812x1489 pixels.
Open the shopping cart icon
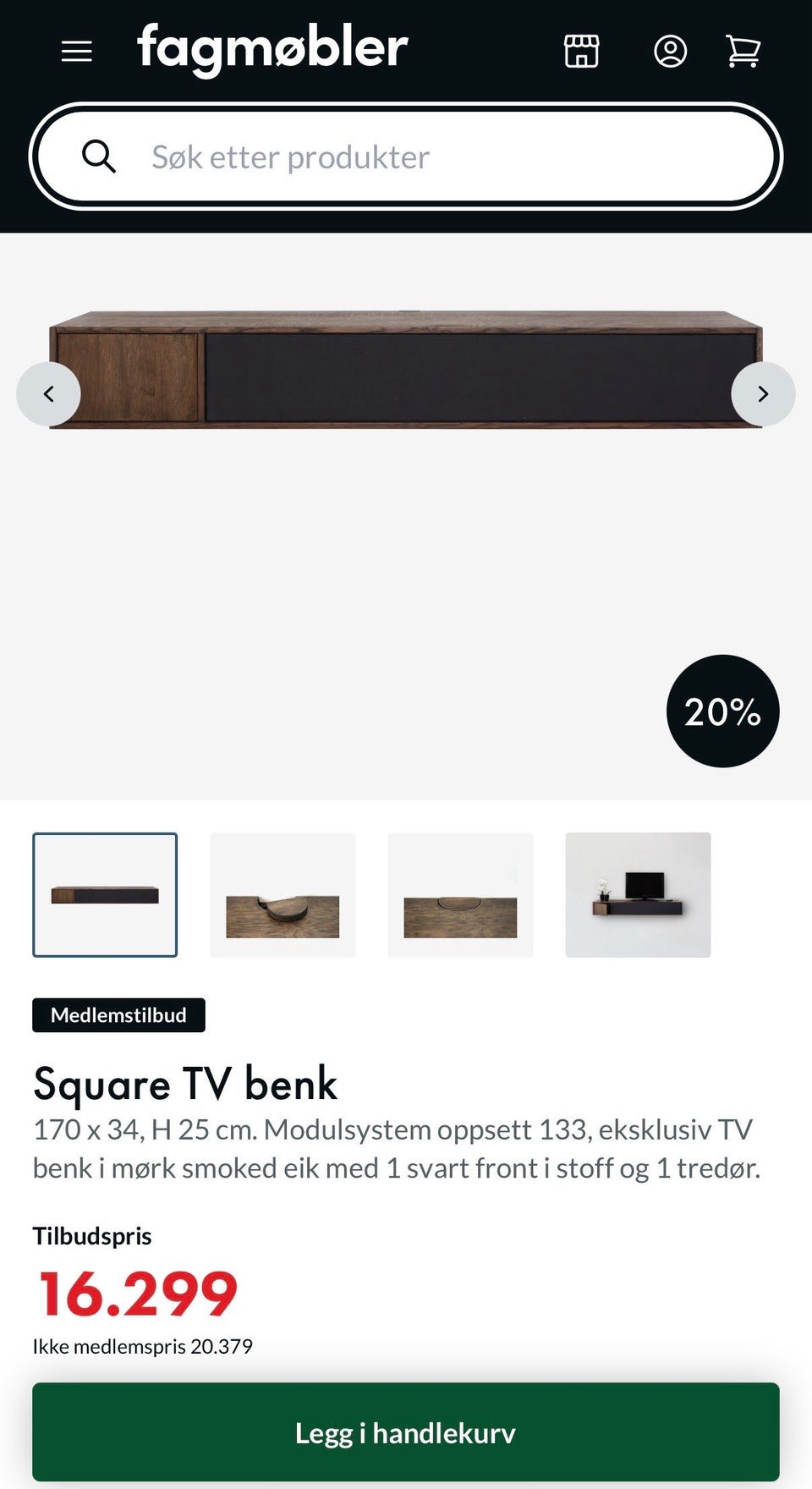click(743, 51)
